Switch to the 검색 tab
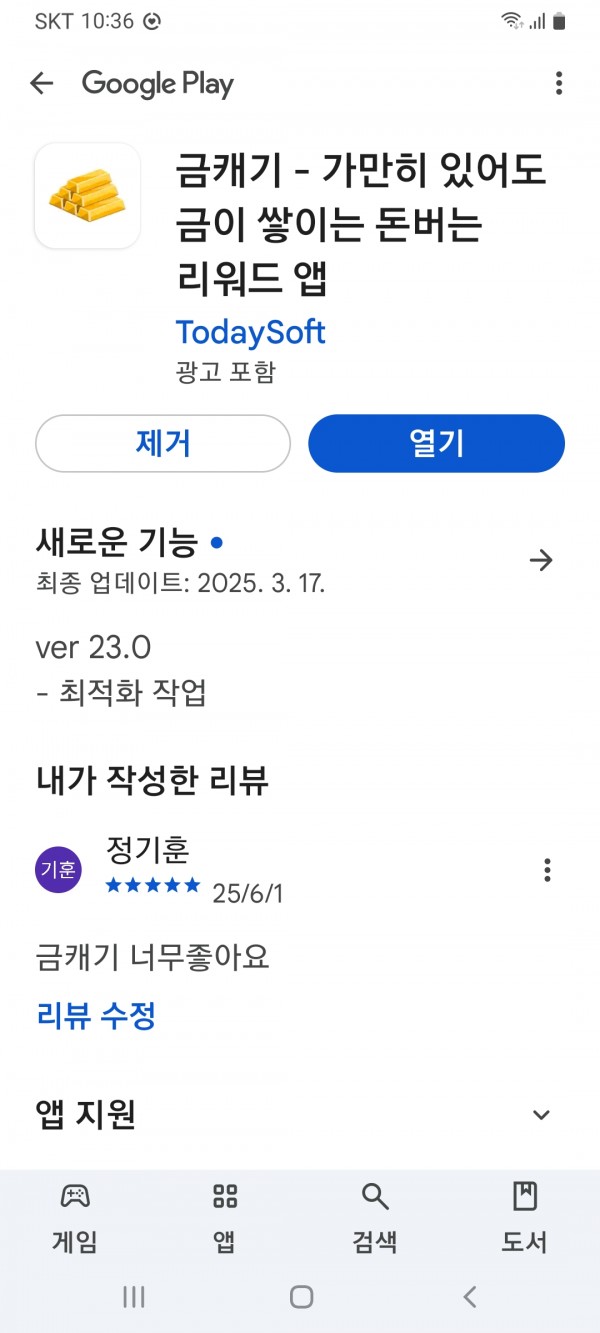This screenshot has height=1333, width=600. point(375,1218)
